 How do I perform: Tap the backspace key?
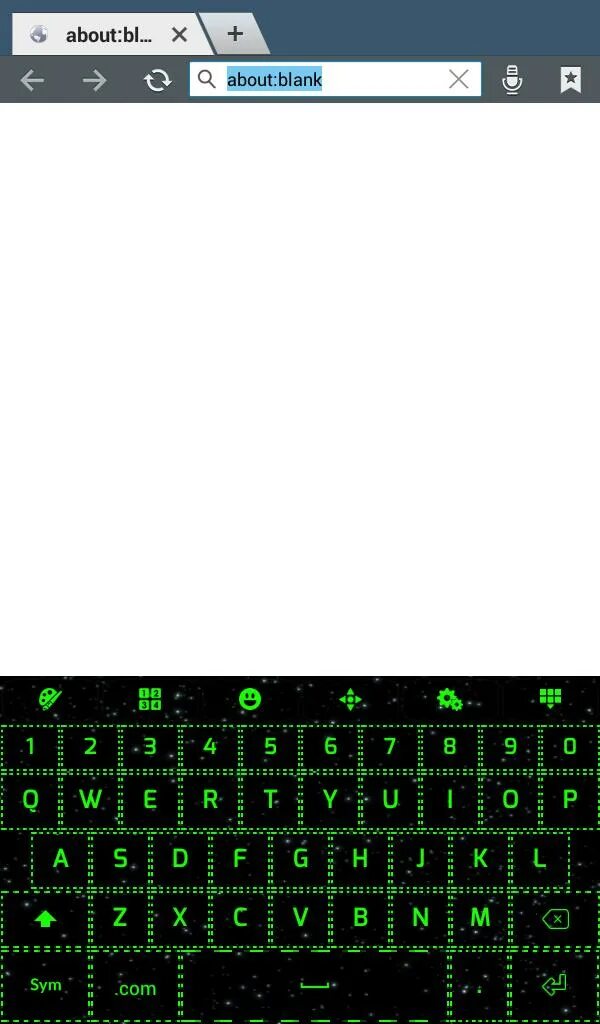pos(556,920)
